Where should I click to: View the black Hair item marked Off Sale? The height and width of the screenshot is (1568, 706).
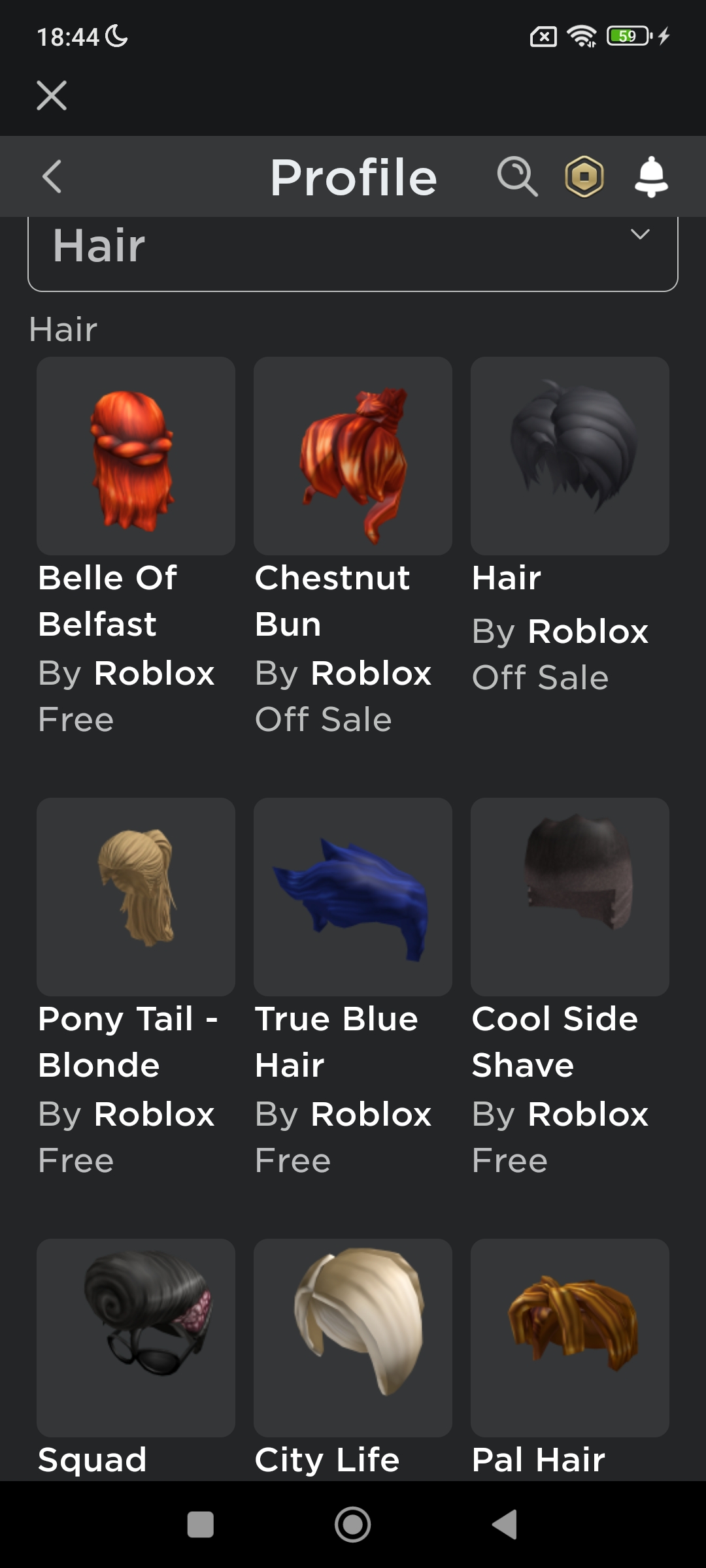point(570,456)
